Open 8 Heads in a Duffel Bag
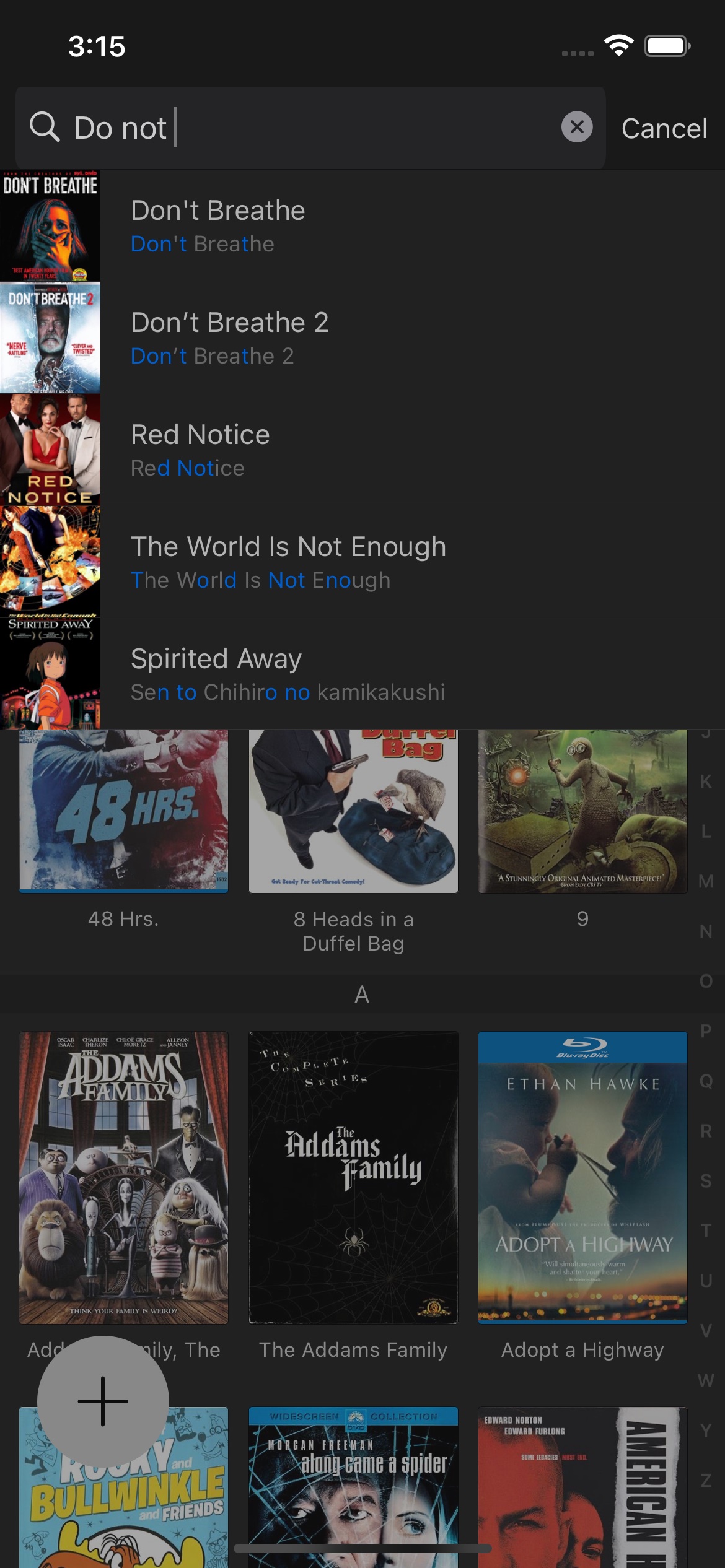The image size is (725, 1568). point(353,811)
